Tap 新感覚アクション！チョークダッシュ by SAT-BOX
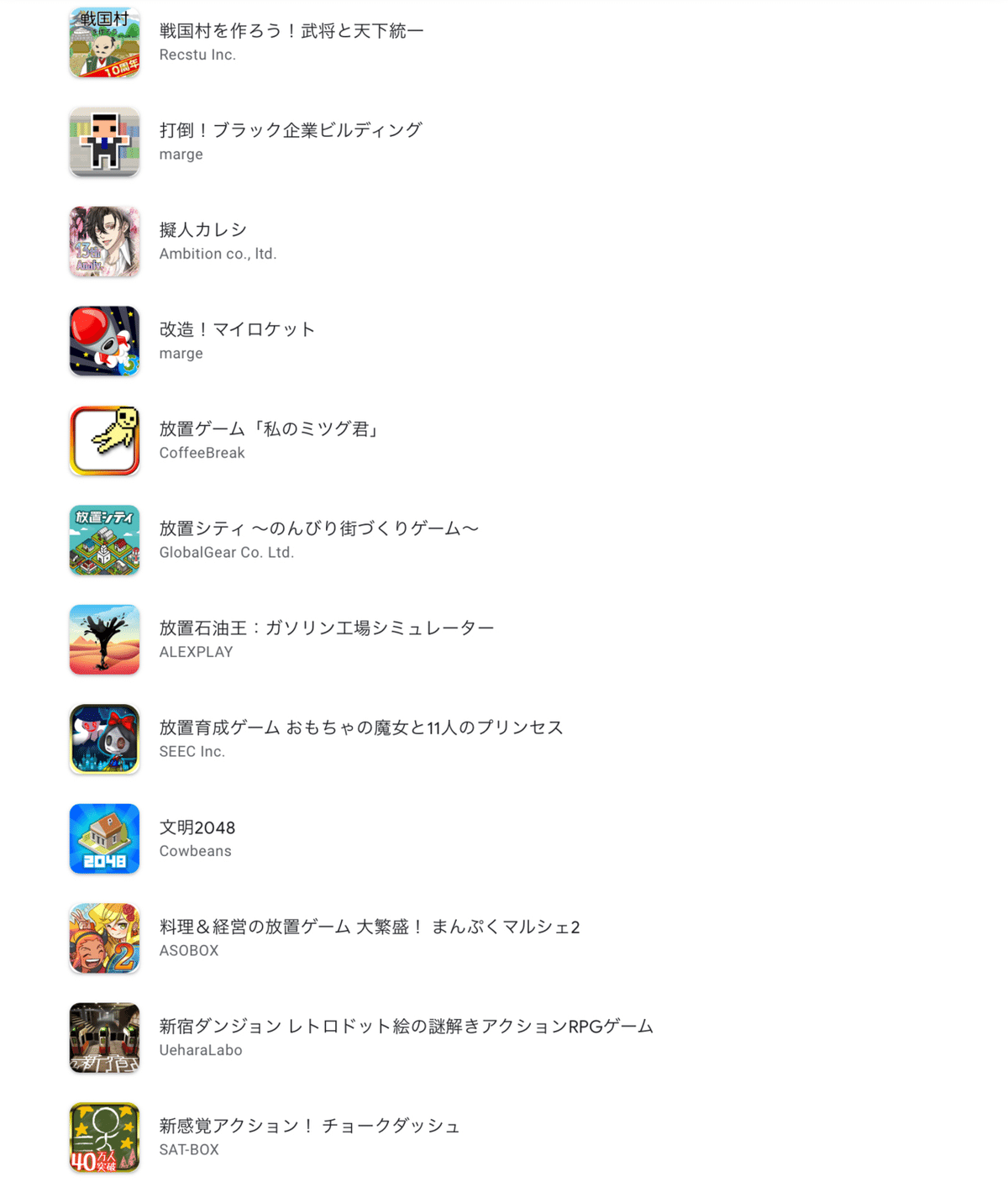The image size is (1008, 1182). point(309,1127)
